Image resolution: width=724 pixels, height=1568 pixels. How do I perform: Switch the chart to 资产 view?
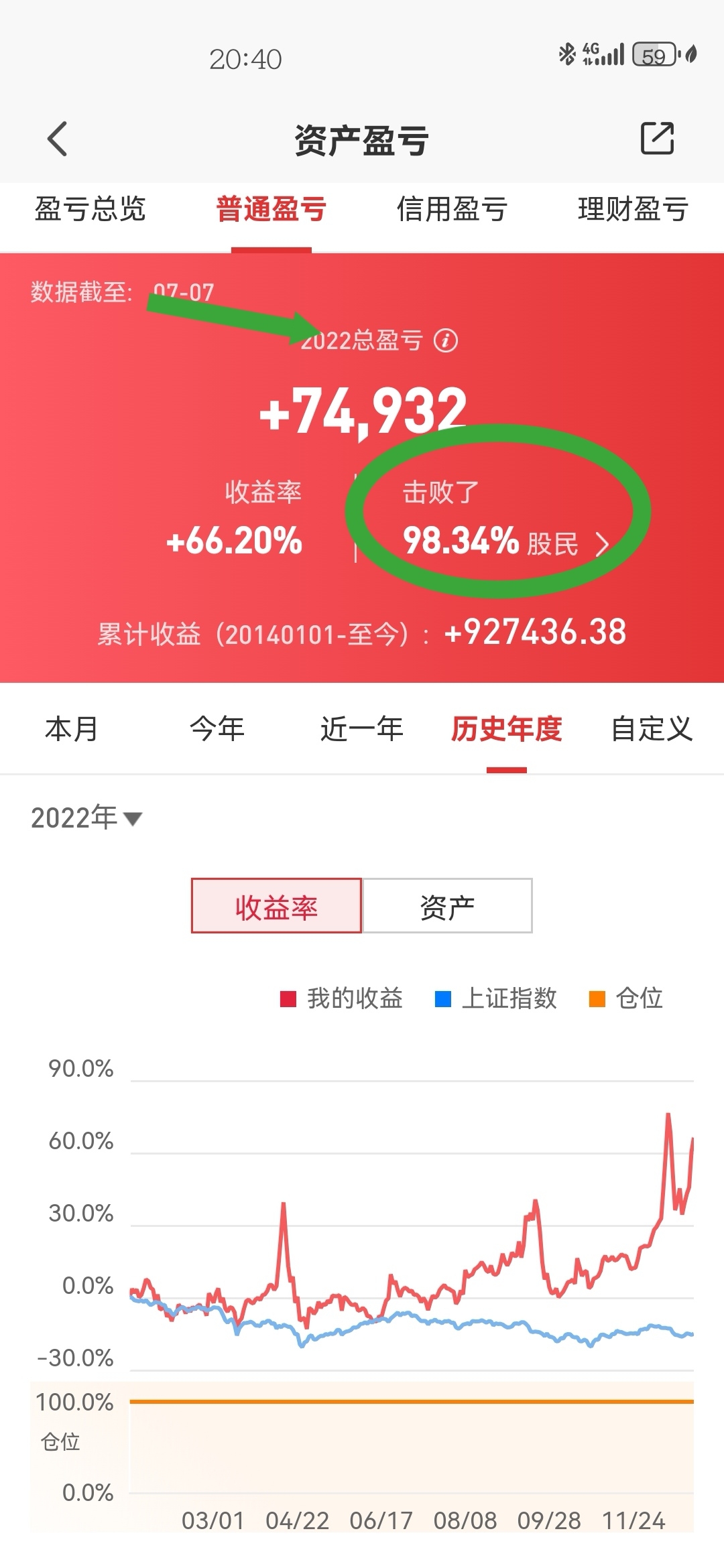[x=447, y=906]
